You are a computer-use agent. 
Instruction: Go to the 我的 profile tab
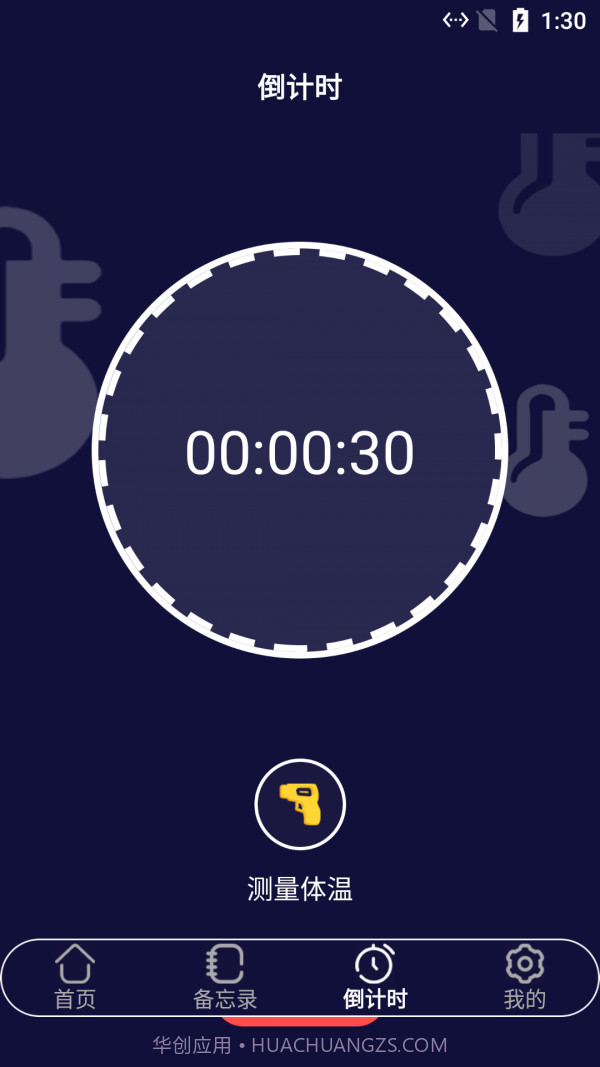point(524,977)
